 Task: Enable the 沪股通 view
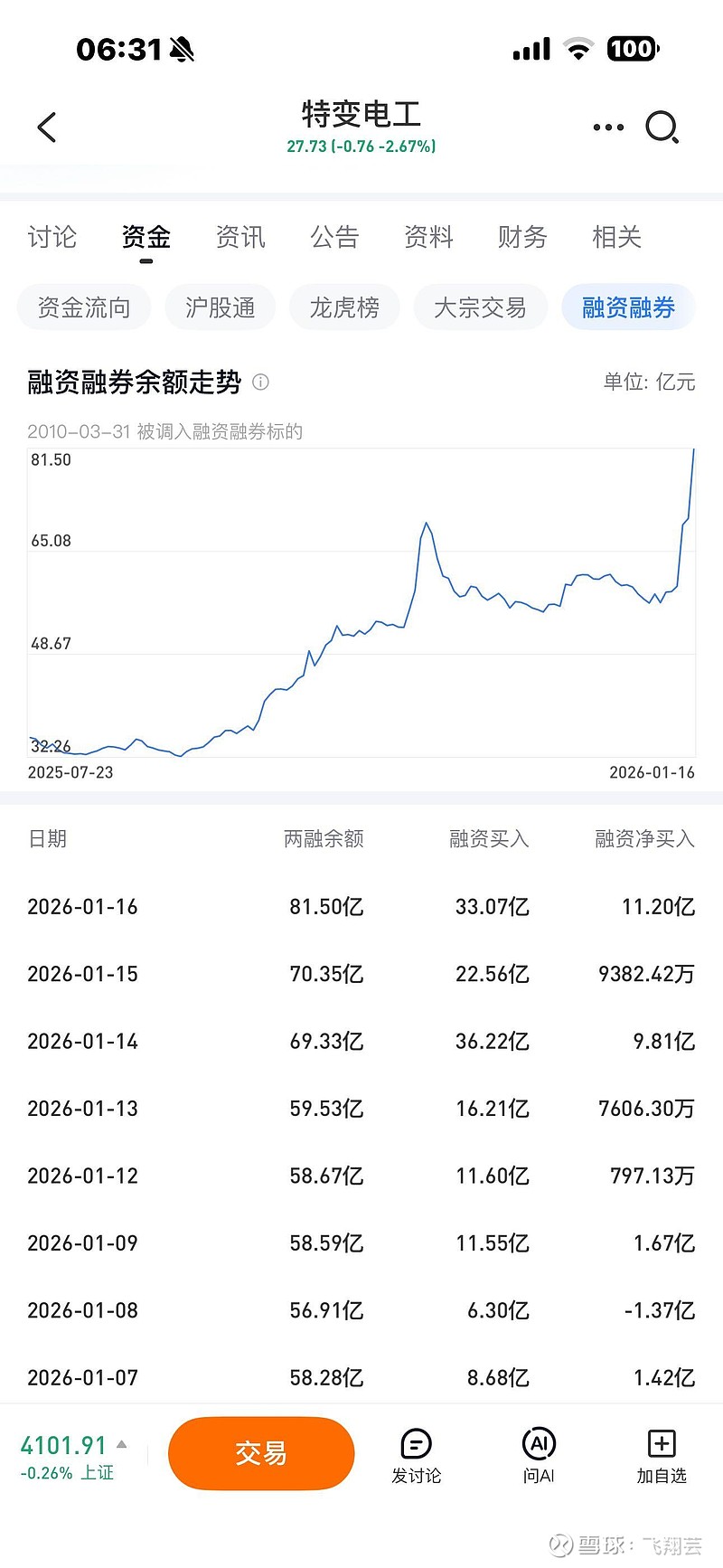(220, 307)
